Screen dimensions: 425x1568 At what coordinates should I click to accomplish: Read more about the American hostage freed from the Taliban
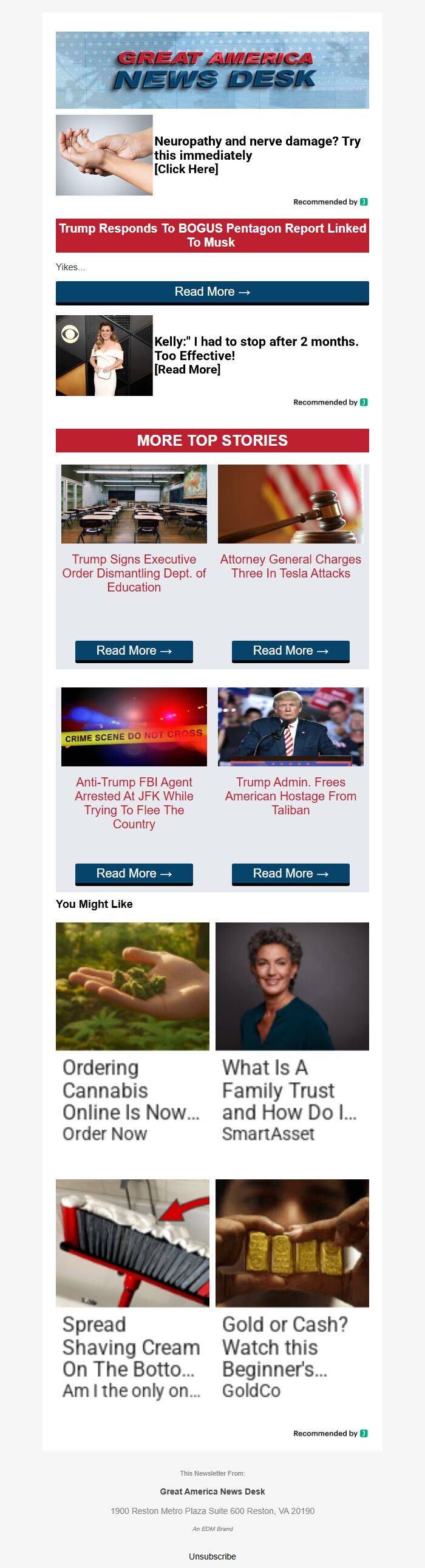(x=290, y=873)
